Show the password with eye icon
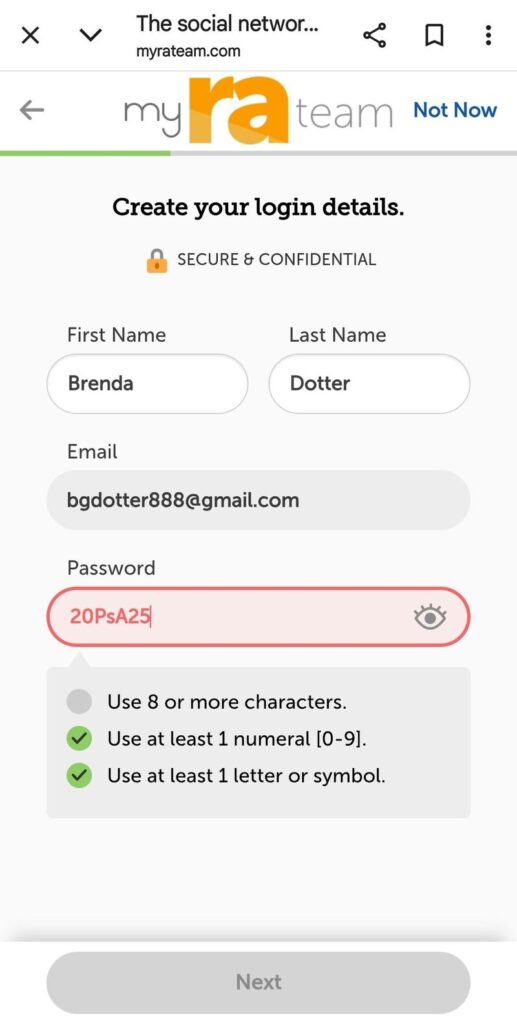 pyautogui.click(x=430, y=617)
